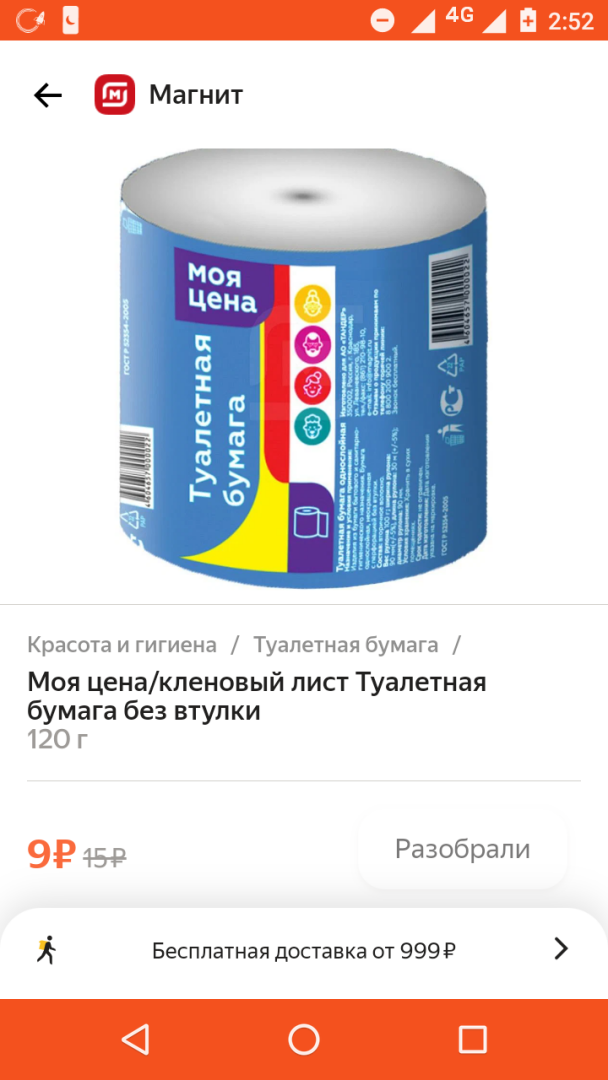View the toilet paper product image
Screen dimensions: 608x1080
(304, 365)
